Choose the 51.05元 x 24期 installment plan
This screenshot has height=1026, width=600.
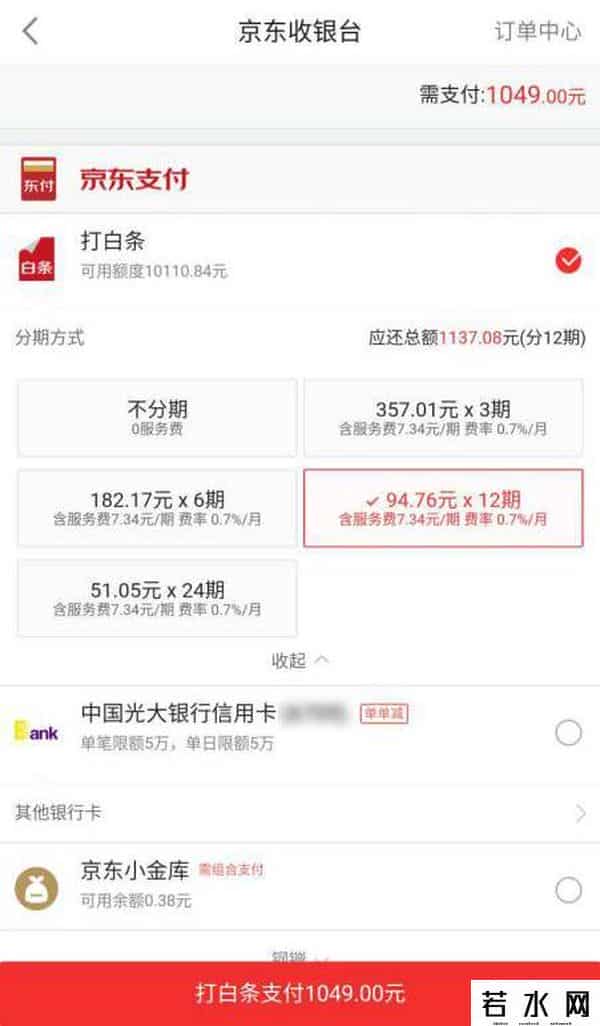coord(157,598)
